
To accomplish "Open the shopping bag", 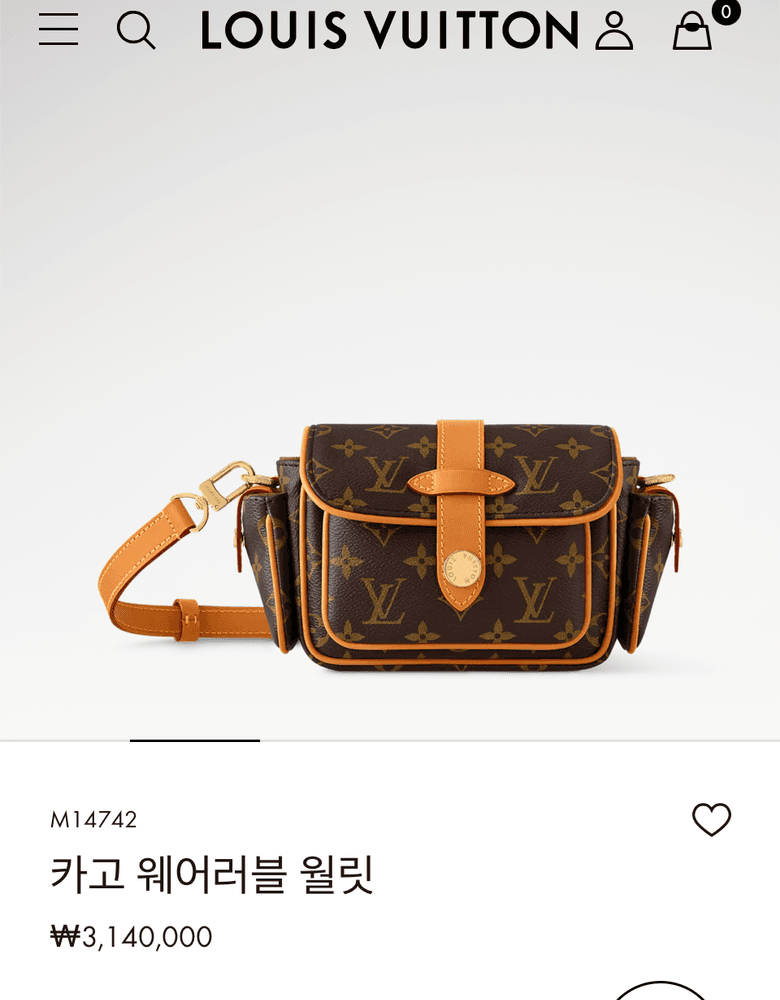I will pyautogui.click(x=693, y=31).
